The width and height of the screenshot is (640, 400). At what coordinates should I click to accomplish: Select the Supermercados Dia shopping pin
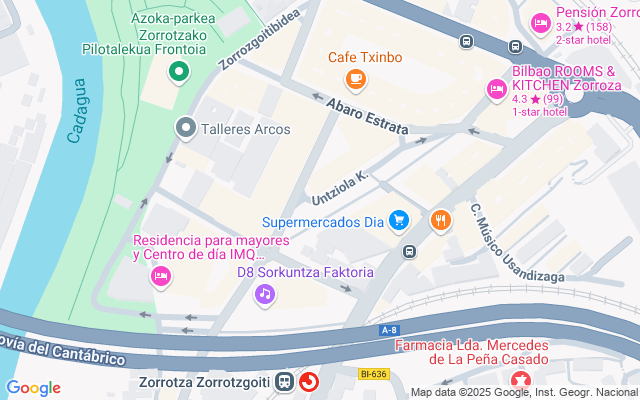point(399,220)
